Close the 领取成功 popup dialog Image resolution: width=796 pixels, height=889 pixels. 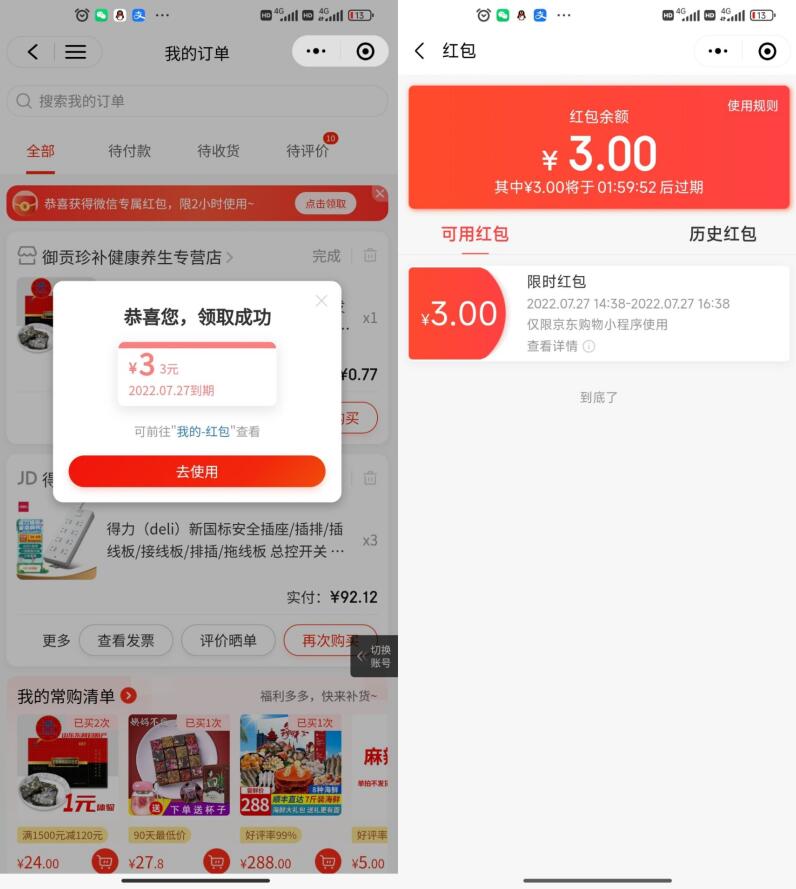click(321, 301)
